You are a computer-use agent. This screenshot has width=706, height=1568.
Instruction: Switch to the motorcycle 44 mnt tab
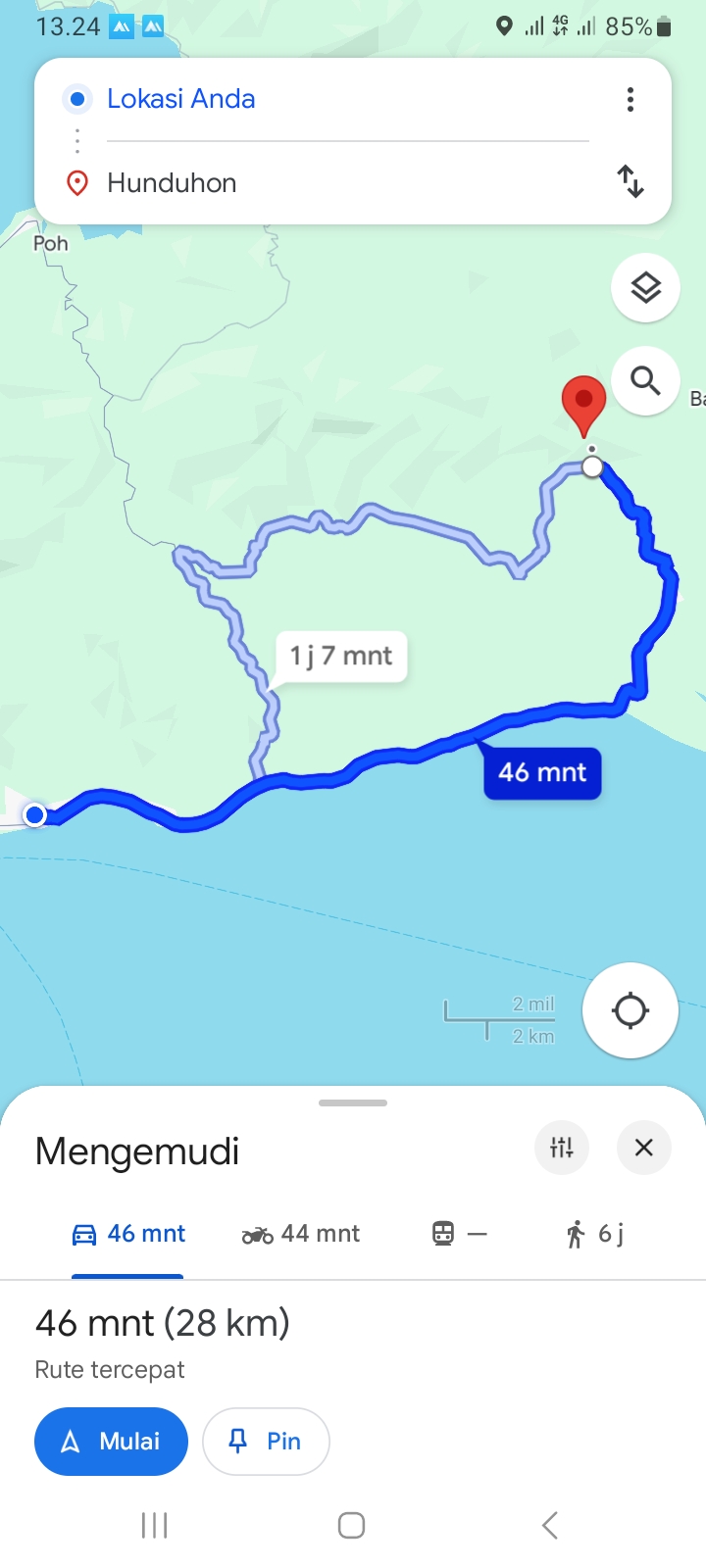point(301,1234)
